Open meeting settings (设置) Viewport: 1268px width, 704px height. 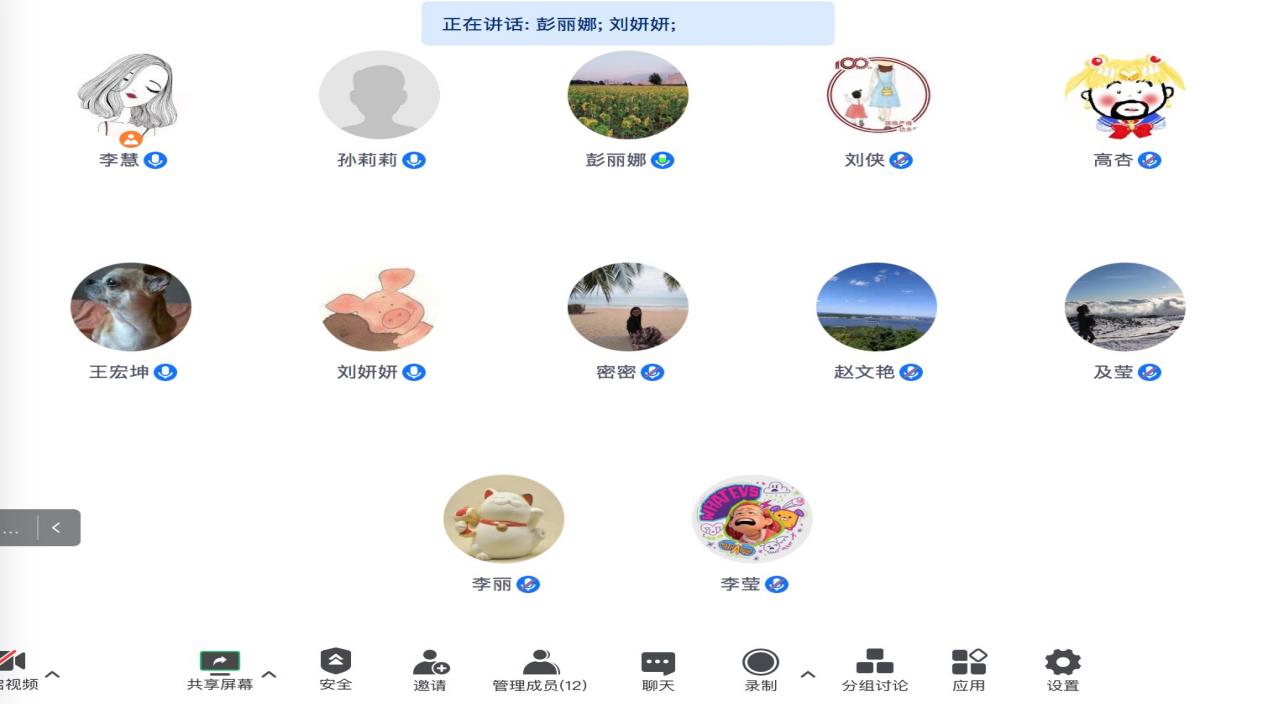(x=1062, y=669)
